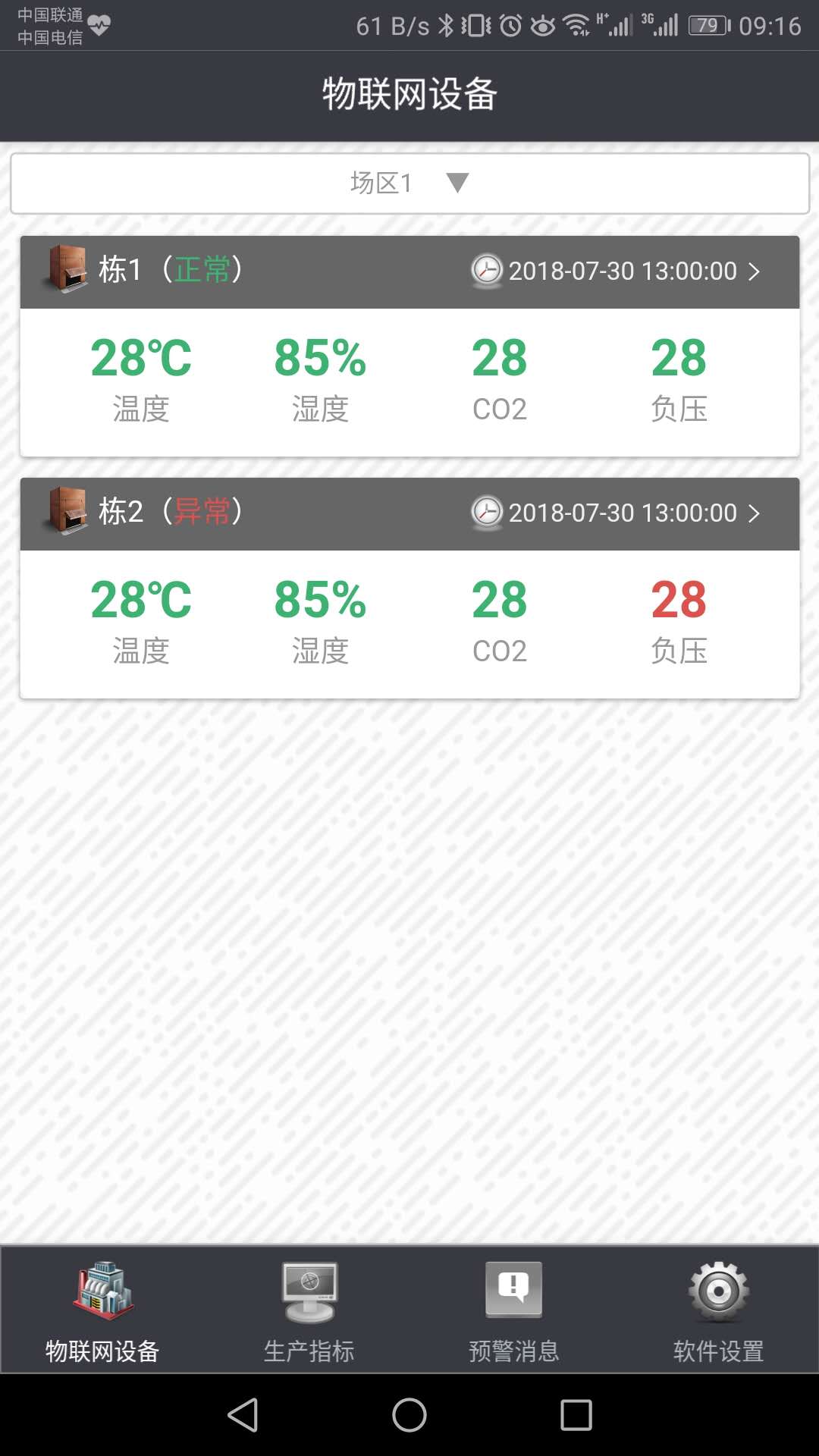Go to the system home screen

pos(409,1415)
